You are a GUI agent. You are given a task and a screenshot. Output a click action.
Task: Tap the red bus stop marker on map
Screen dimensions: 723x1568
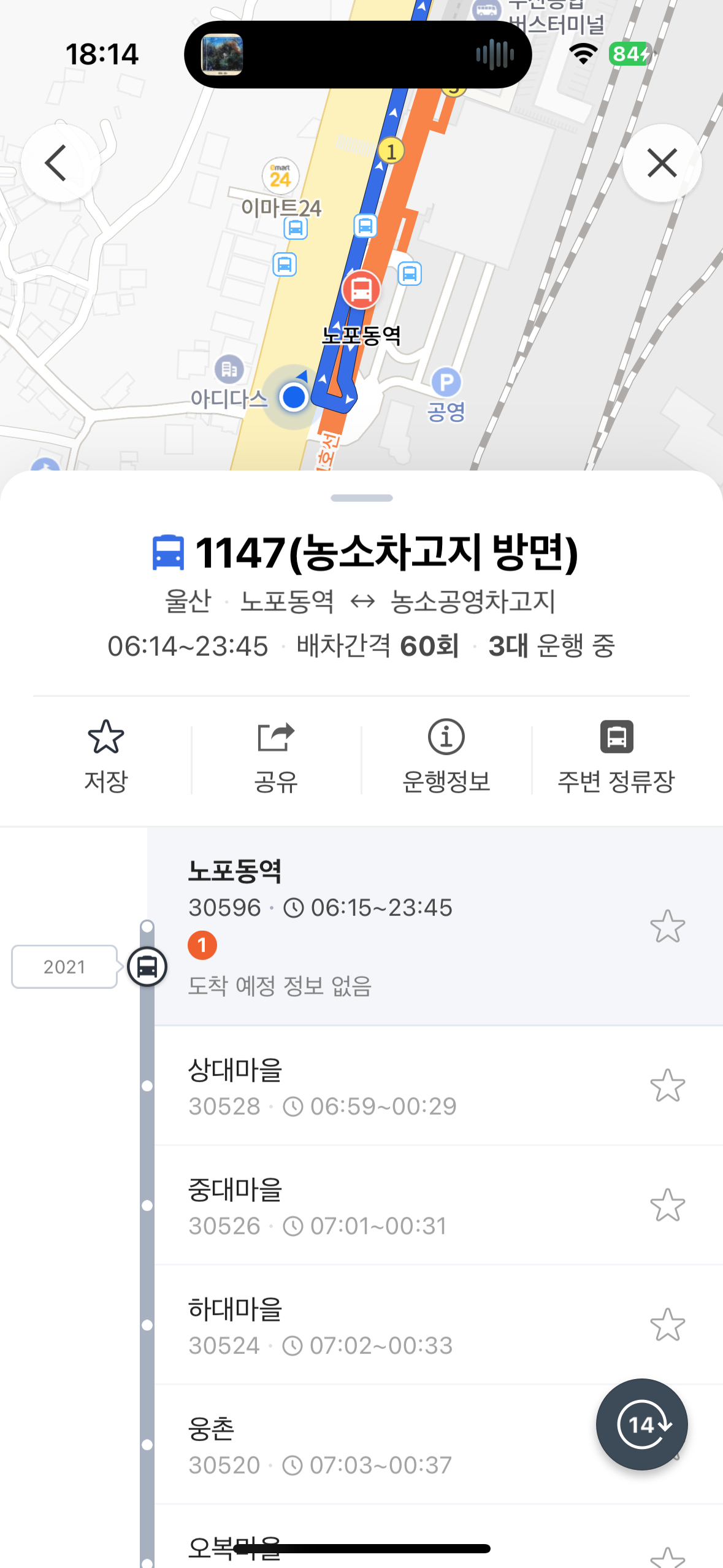tap(361, 289)
